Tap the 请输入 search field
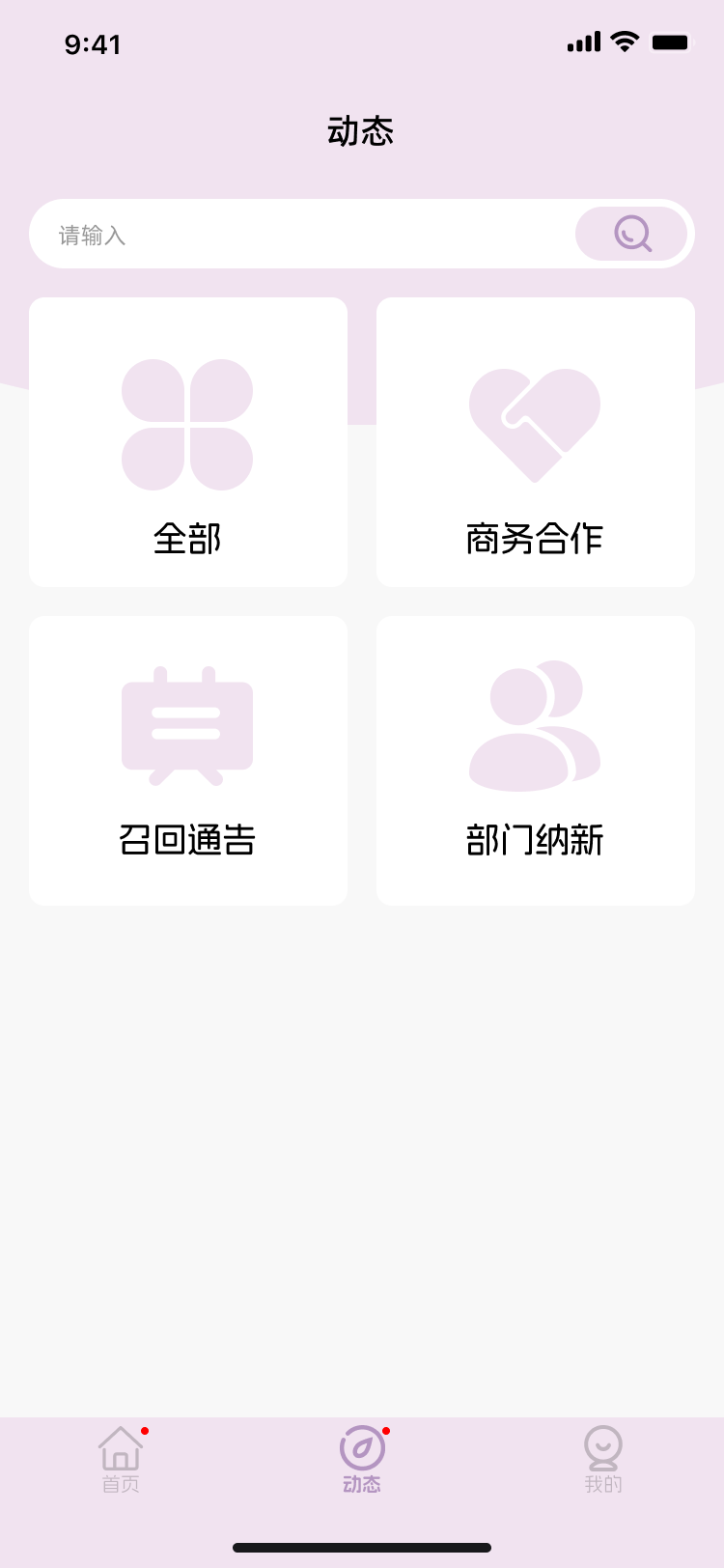724x1568 pixels. pos(299,235)
